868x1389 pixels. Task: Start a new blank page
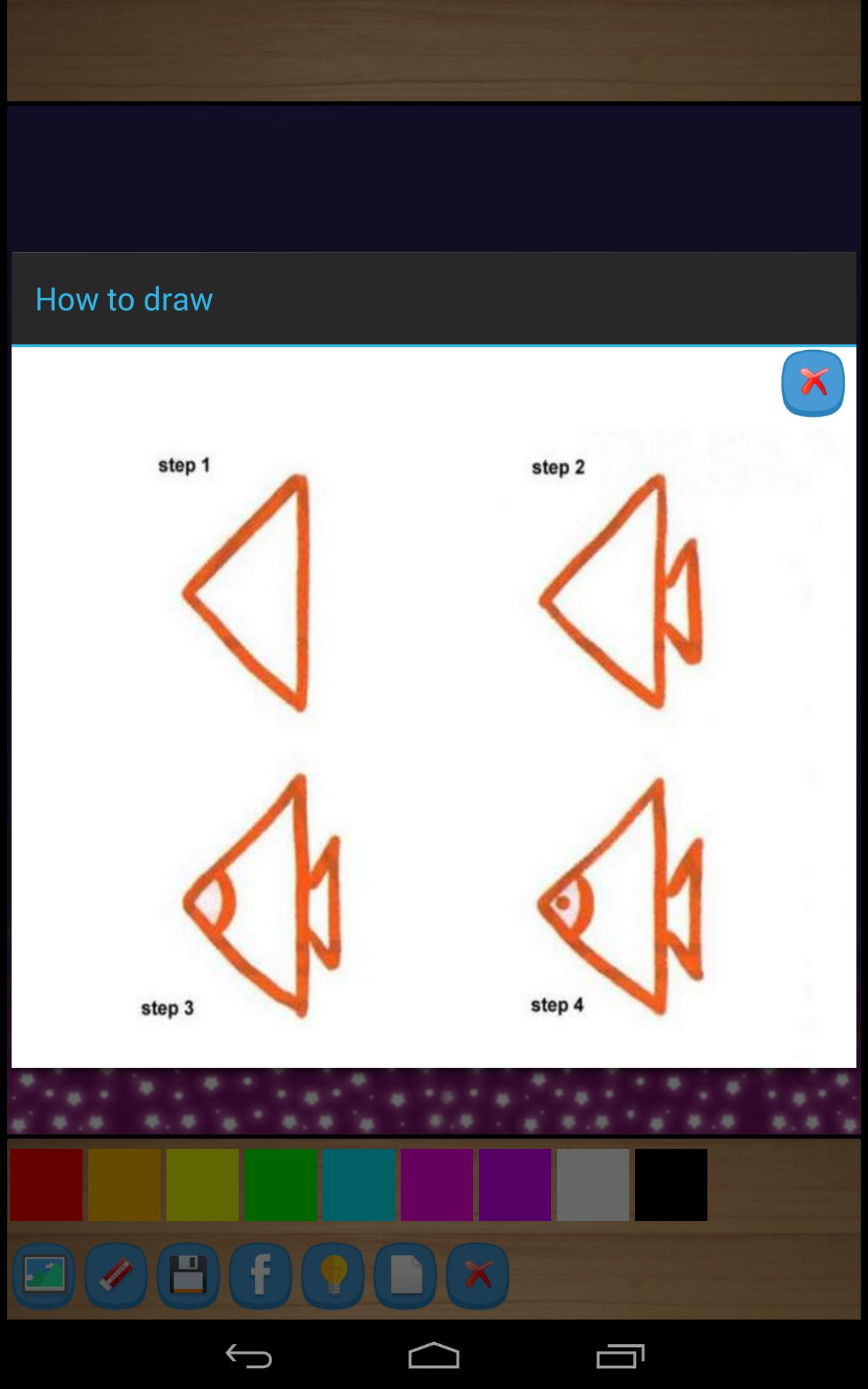coord(405,1275)
